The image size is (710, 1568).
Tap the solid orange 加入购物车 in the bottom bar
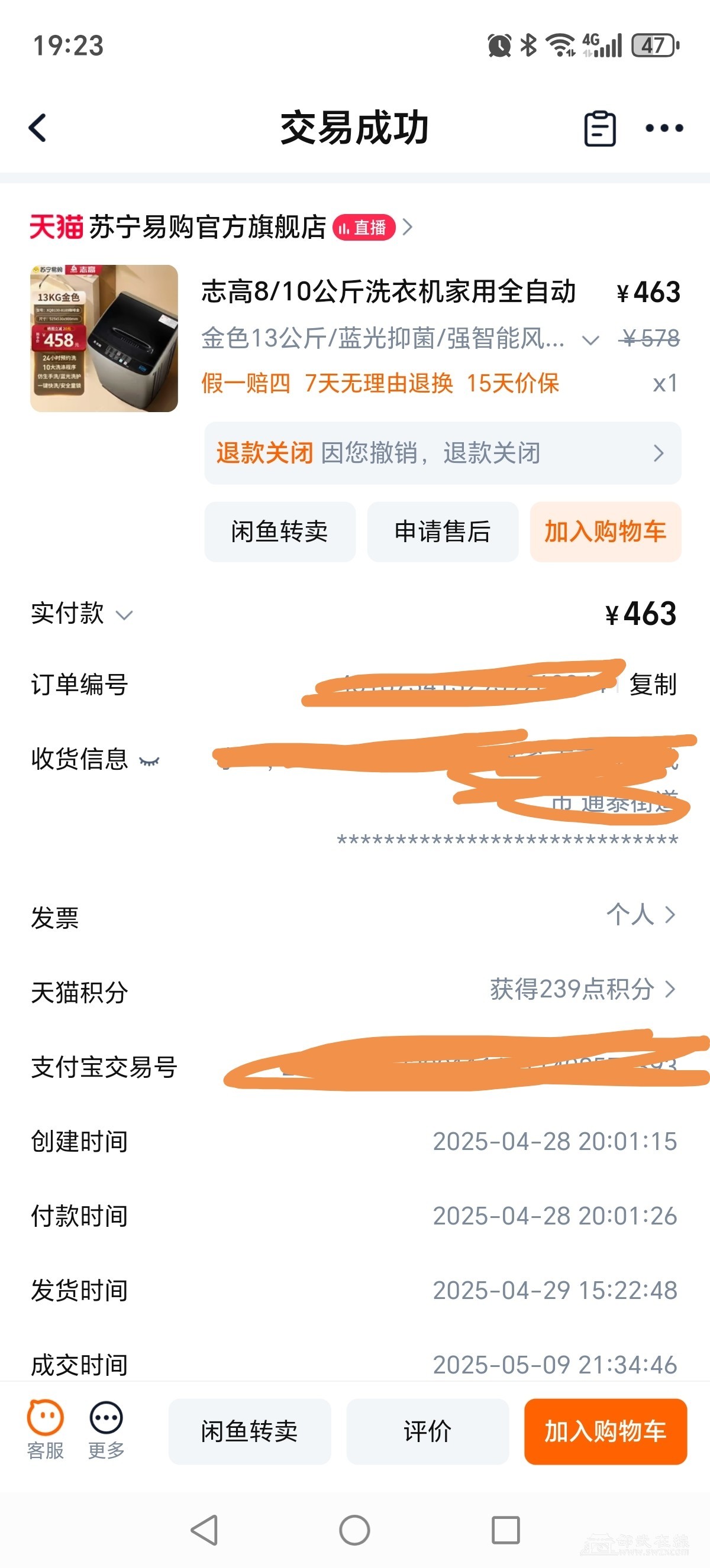pyautogui.click(x=605, y=1431)
